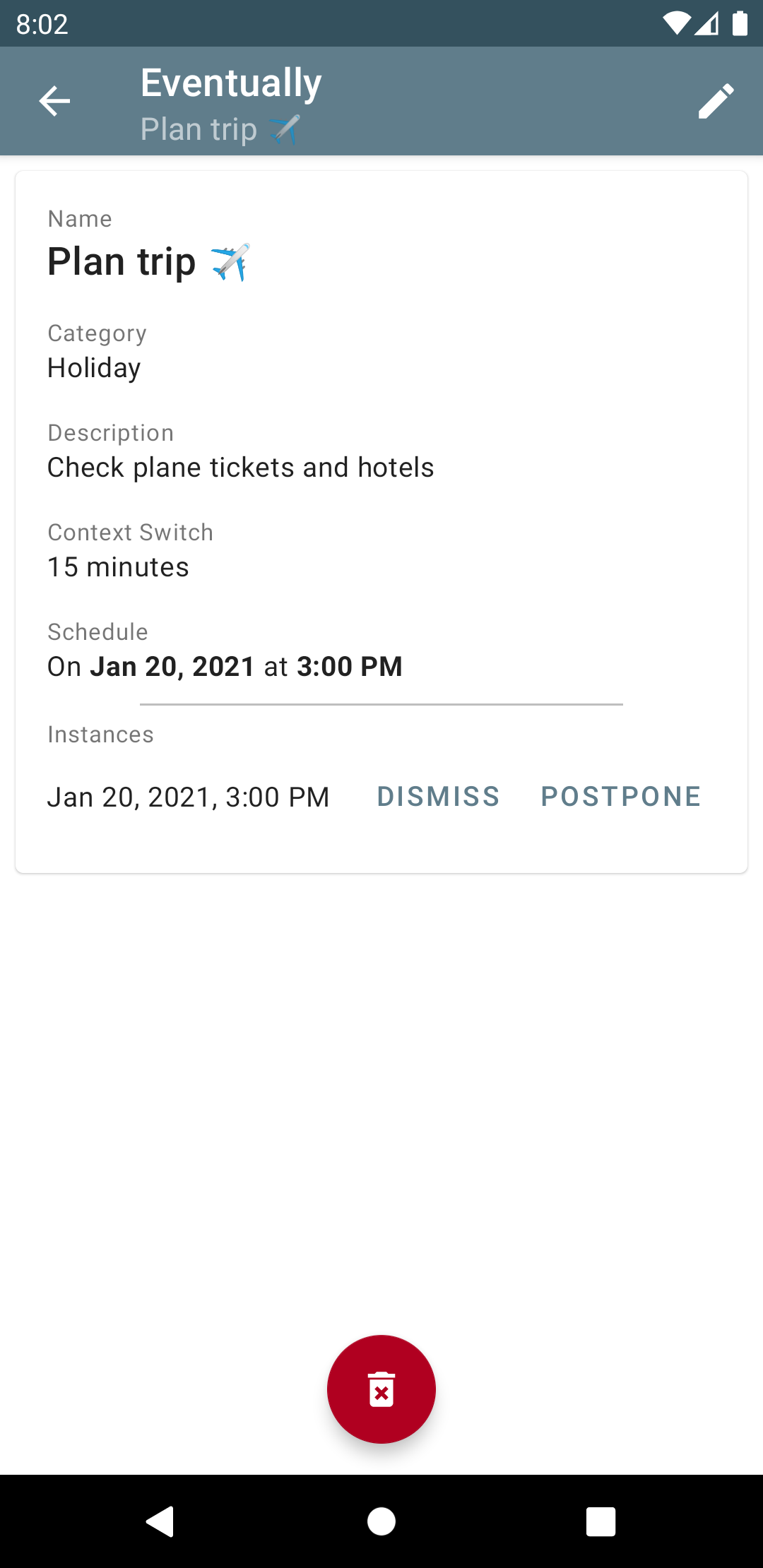Tap the system back button
Image resolution: width=763 pixels, height=1568 pixels.
tap(160, 1521)
